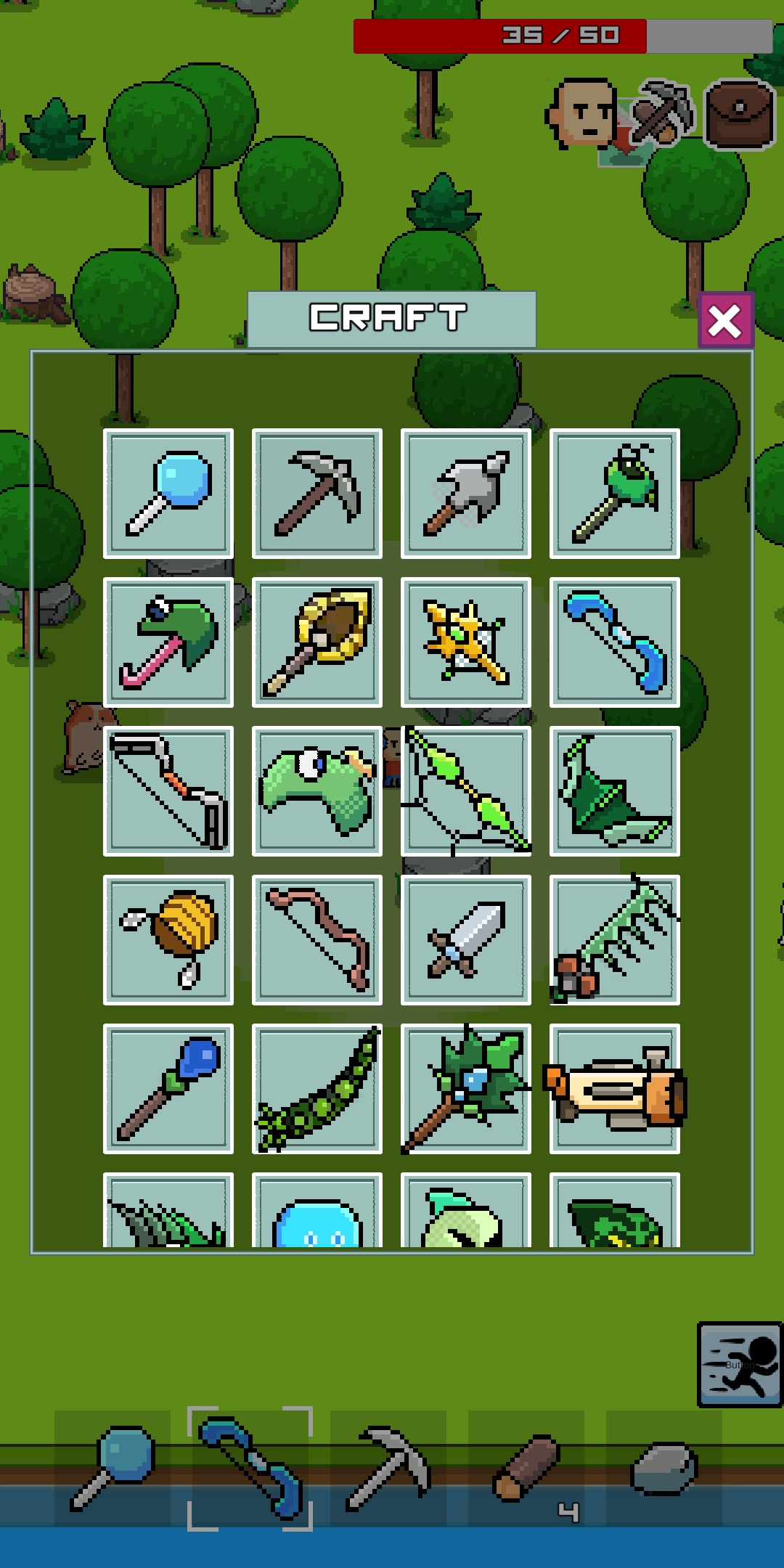Image resolution: width=784 pixels, height=1568 pixels.
Task: Select the stone axe recipe
Action: (x=465, y=494)
